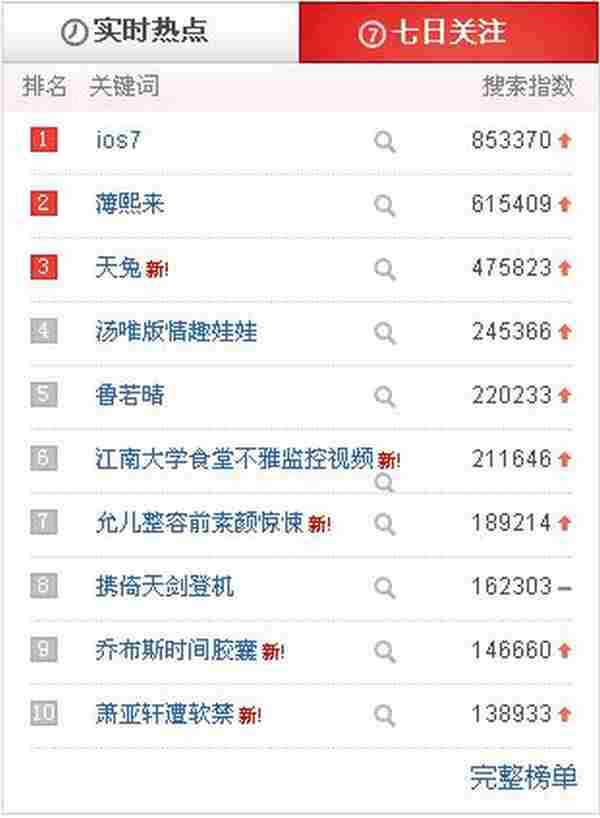600x818 pixels.
Task: Search ios7 with its magnifier icon
Action: pyautogui.click(x=385, y=142)
